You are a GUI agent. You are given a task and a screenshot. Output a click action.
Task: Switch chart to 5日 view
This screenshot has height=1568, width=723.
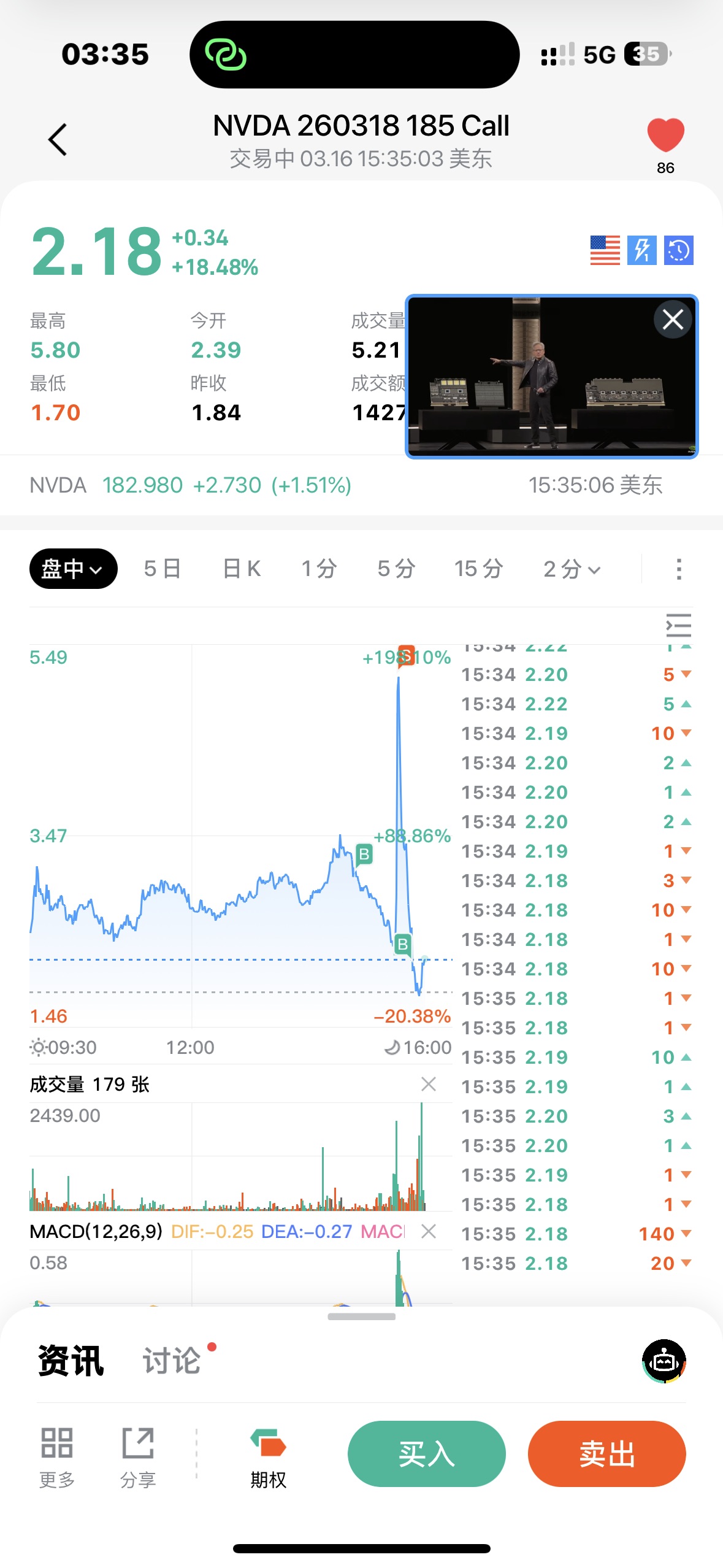coord(163,569)
